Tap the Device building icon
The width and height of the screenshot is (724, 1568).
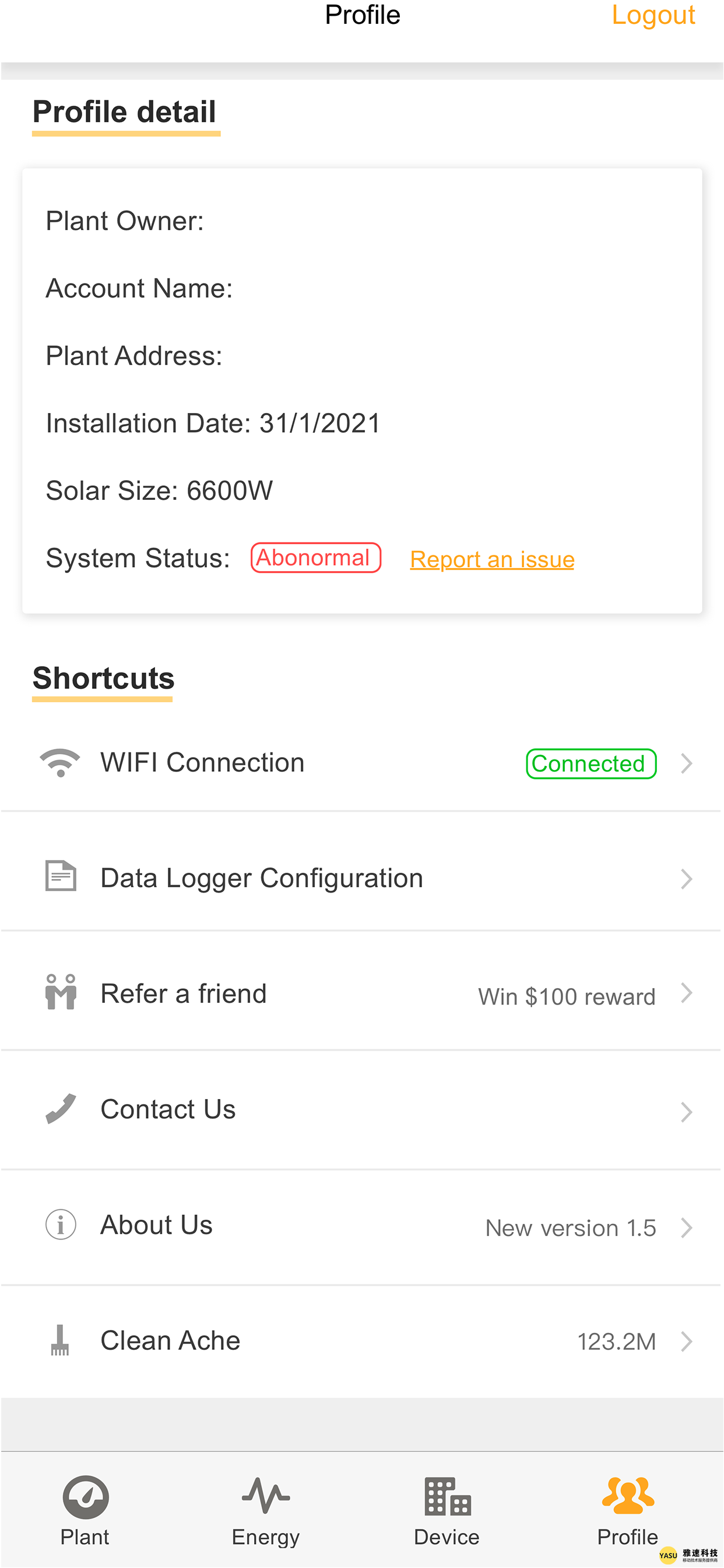446,1497
